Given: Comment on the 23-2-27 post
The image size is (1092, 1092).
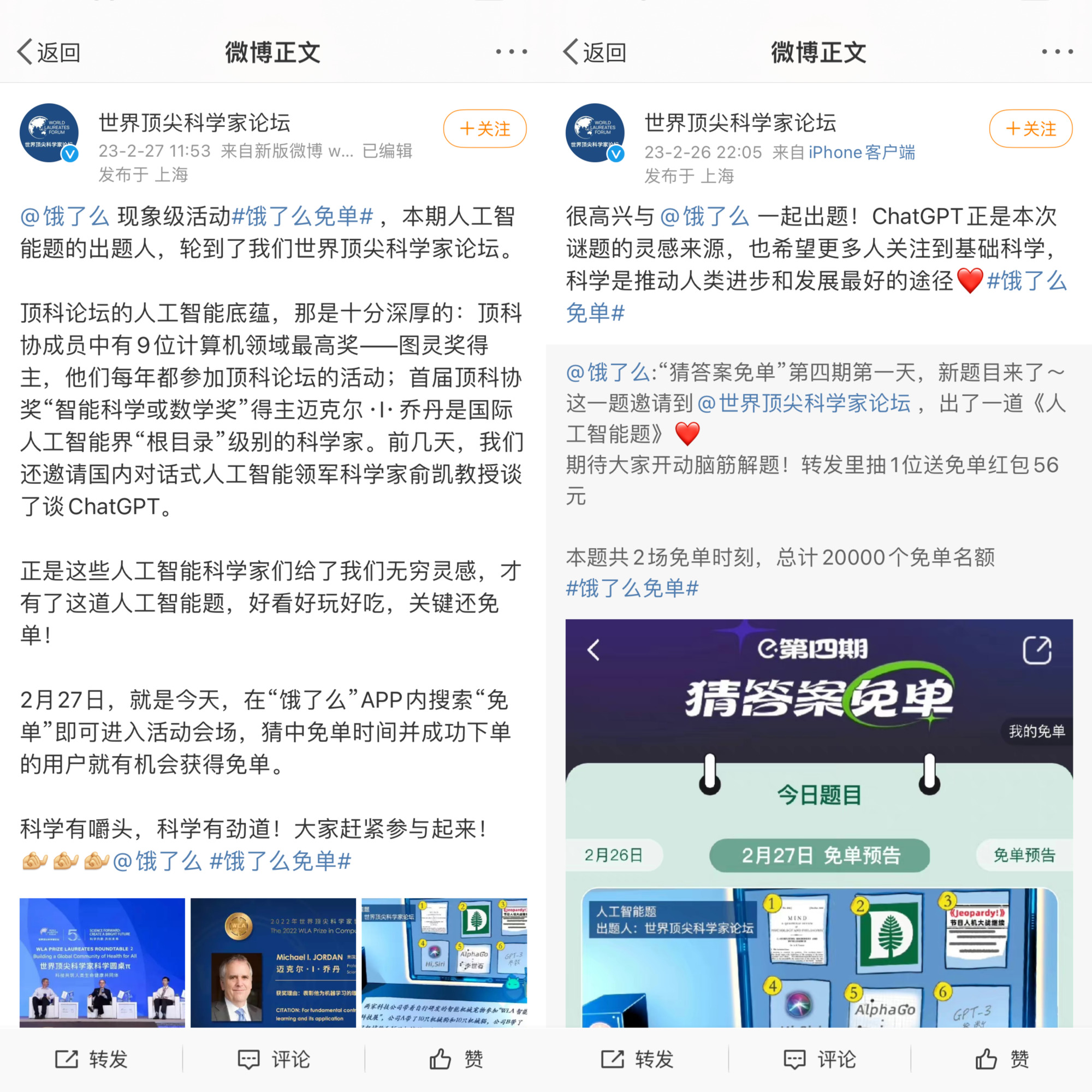Looking at the screenshot, I should [274, 1059].
